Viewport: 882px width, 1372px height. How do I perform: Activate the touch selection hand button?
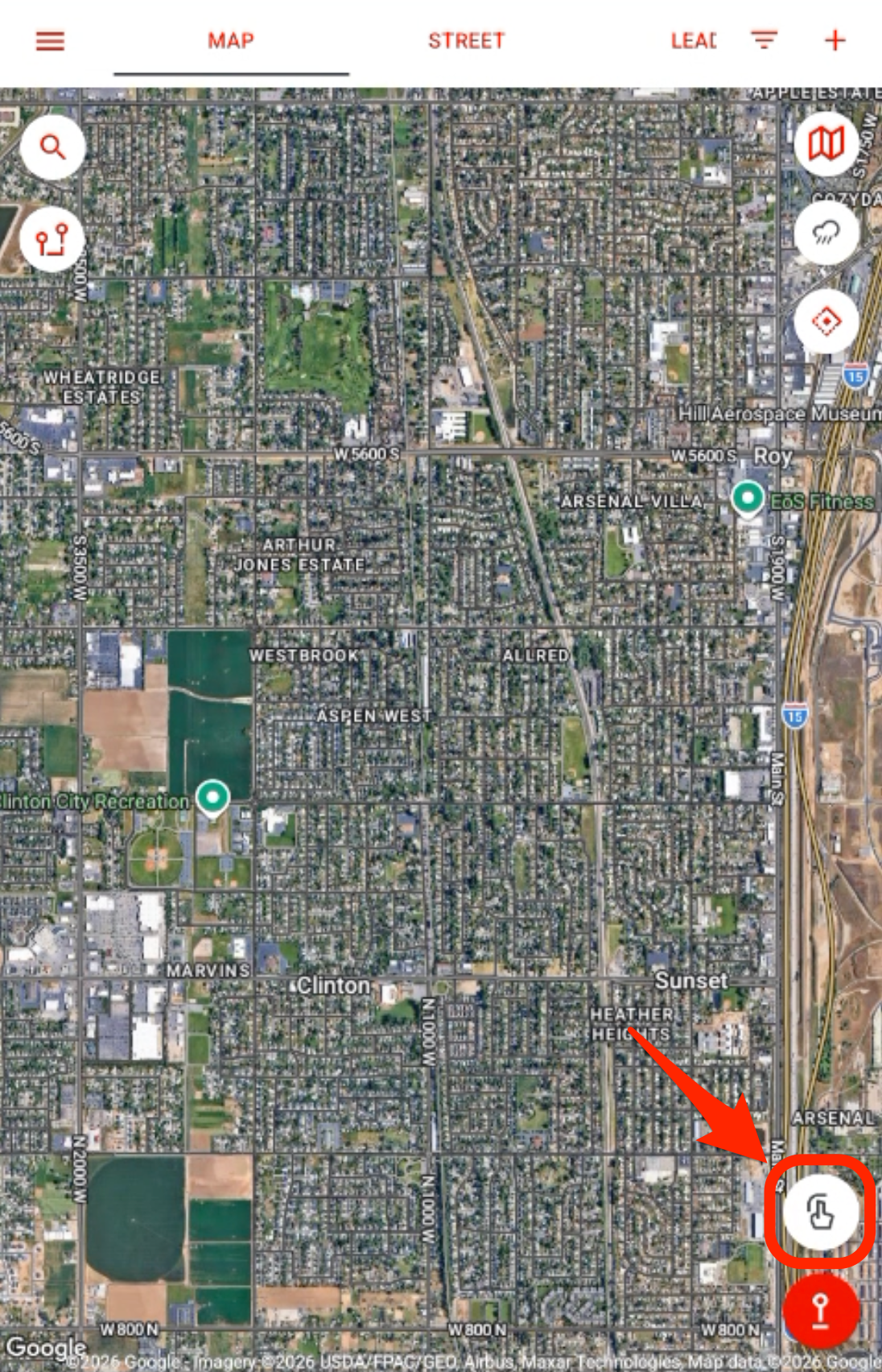pos(821,1212)
